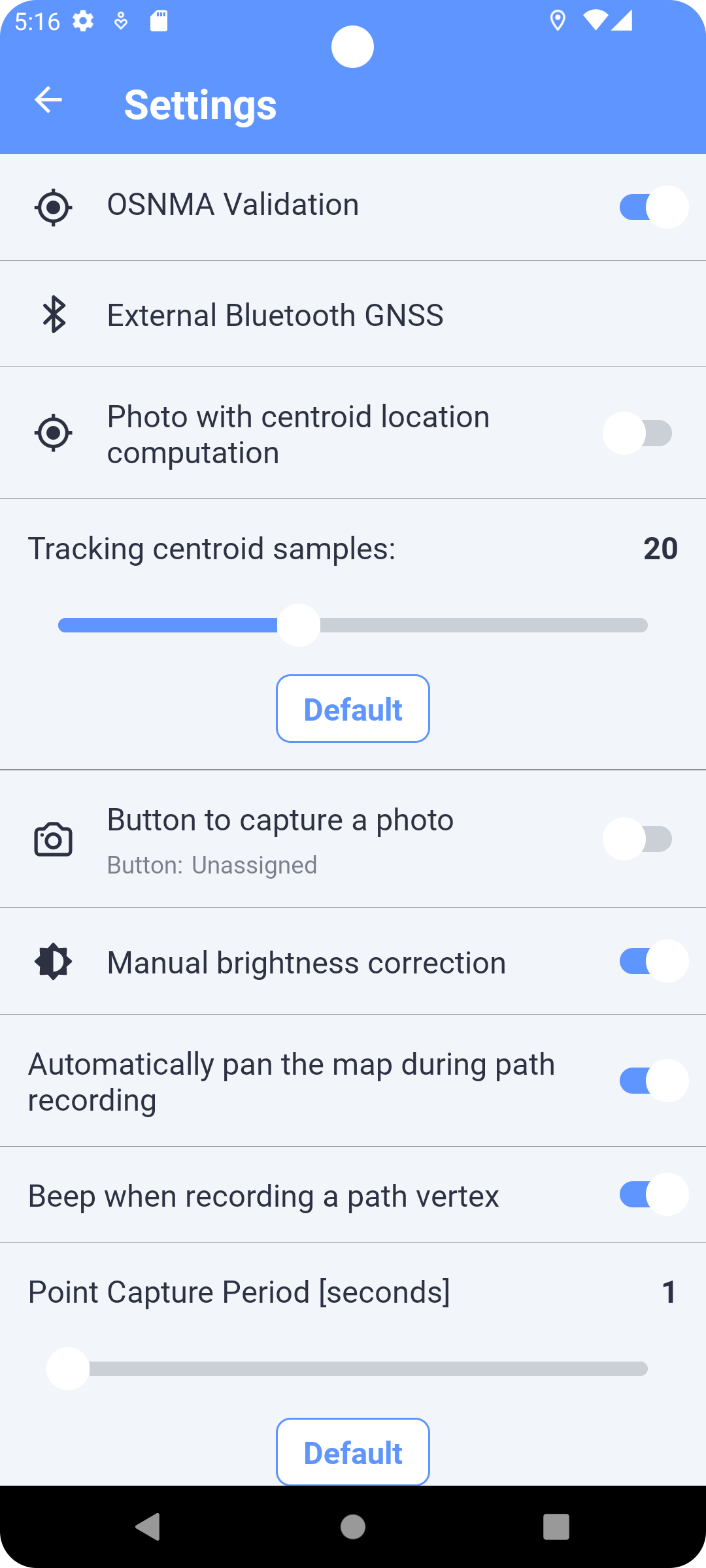This screenshot has height=1568, width=706.
Task: Reset Tracking centroid samples to Default
Action: 353,709
